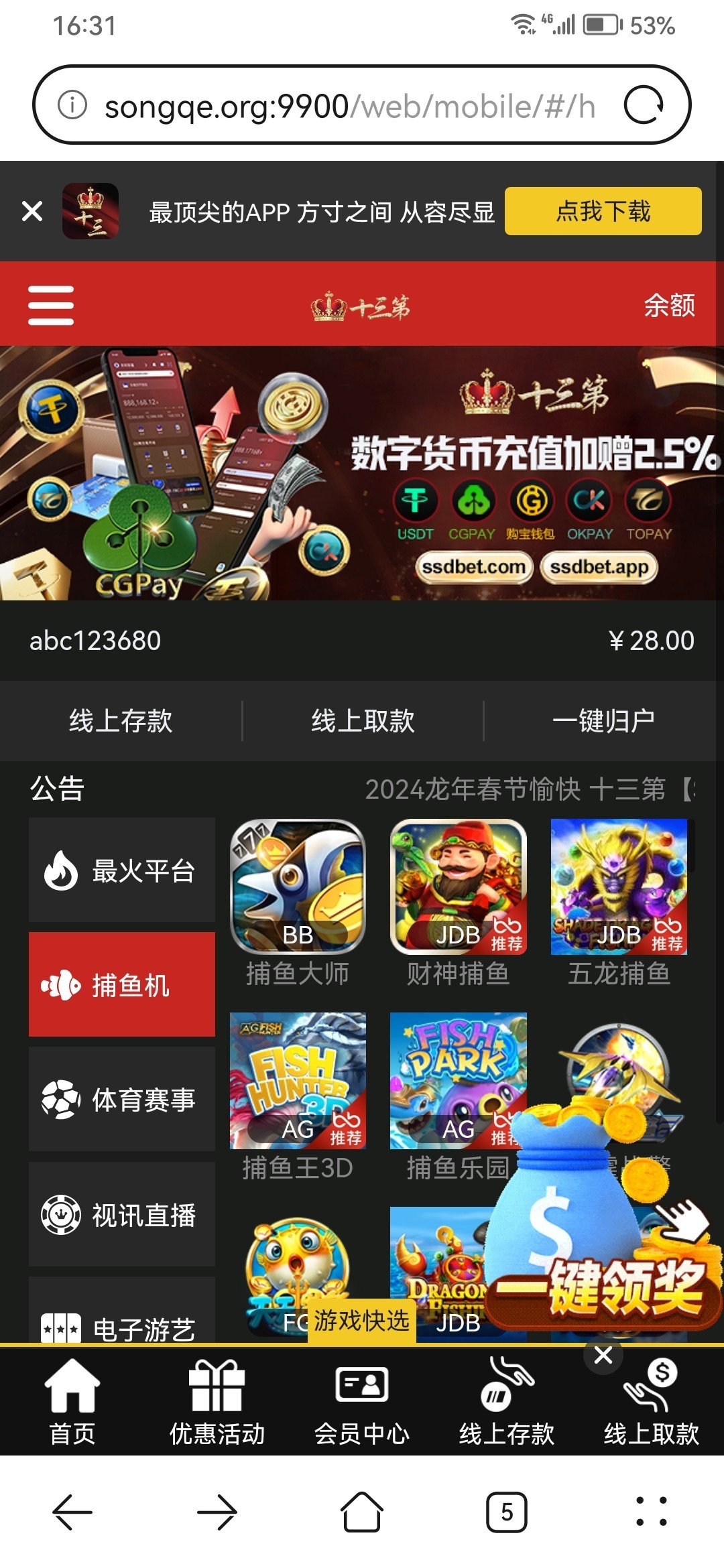Tap 一键归户 to collect funds
724x1568 pixels.
click(603, 721)
